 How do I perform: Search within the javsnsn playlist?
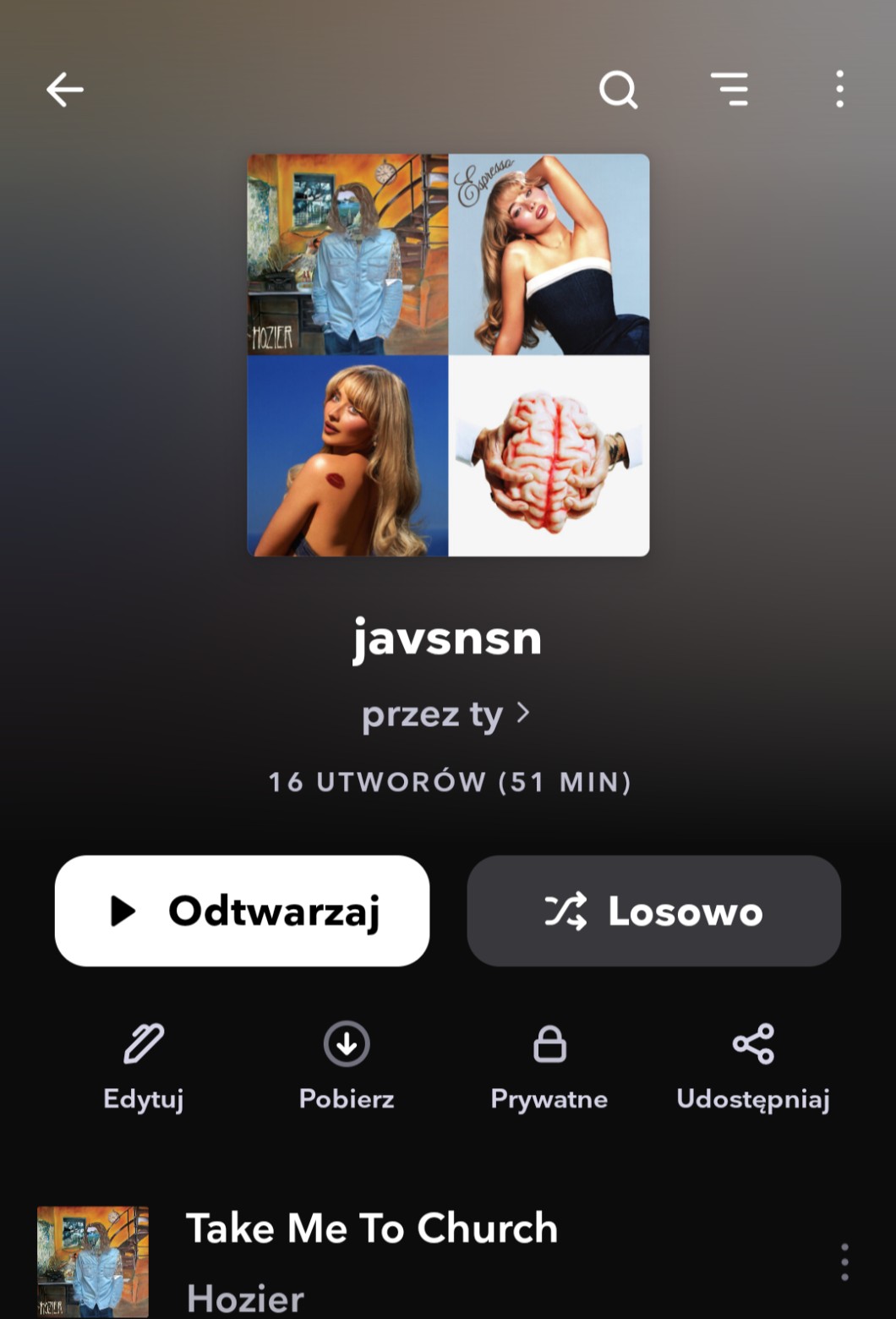point(618,90)
